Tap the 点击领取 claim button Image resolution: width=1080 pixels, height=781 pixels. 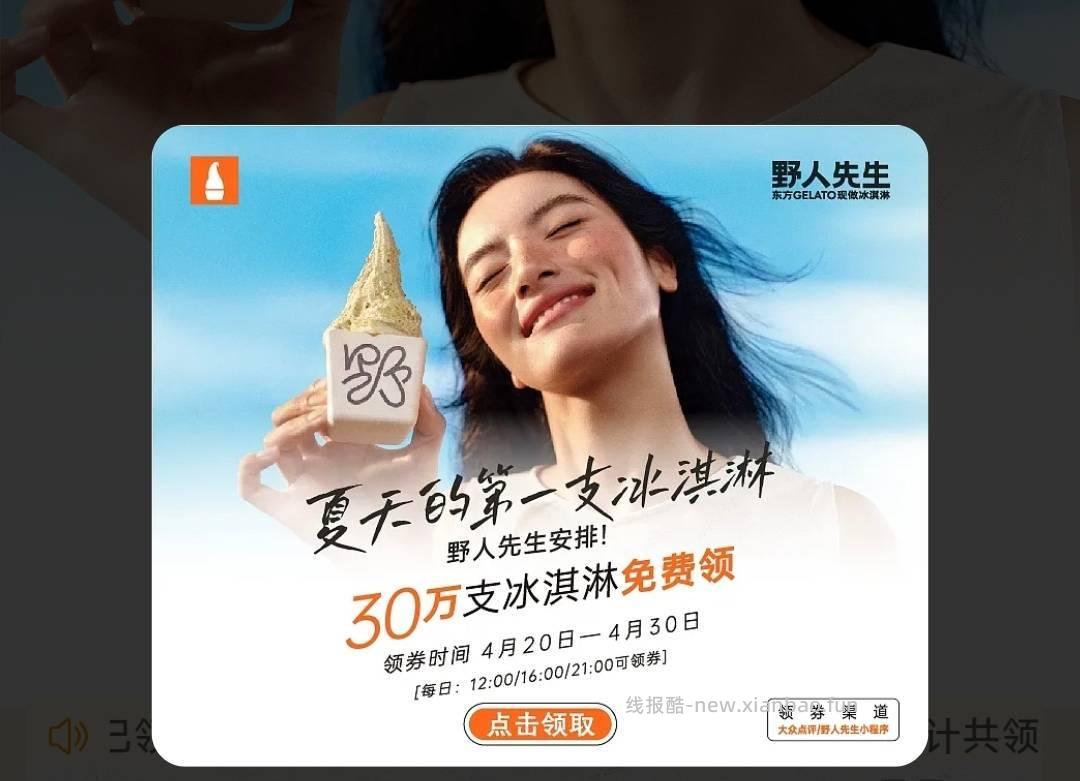click(540, 724)
